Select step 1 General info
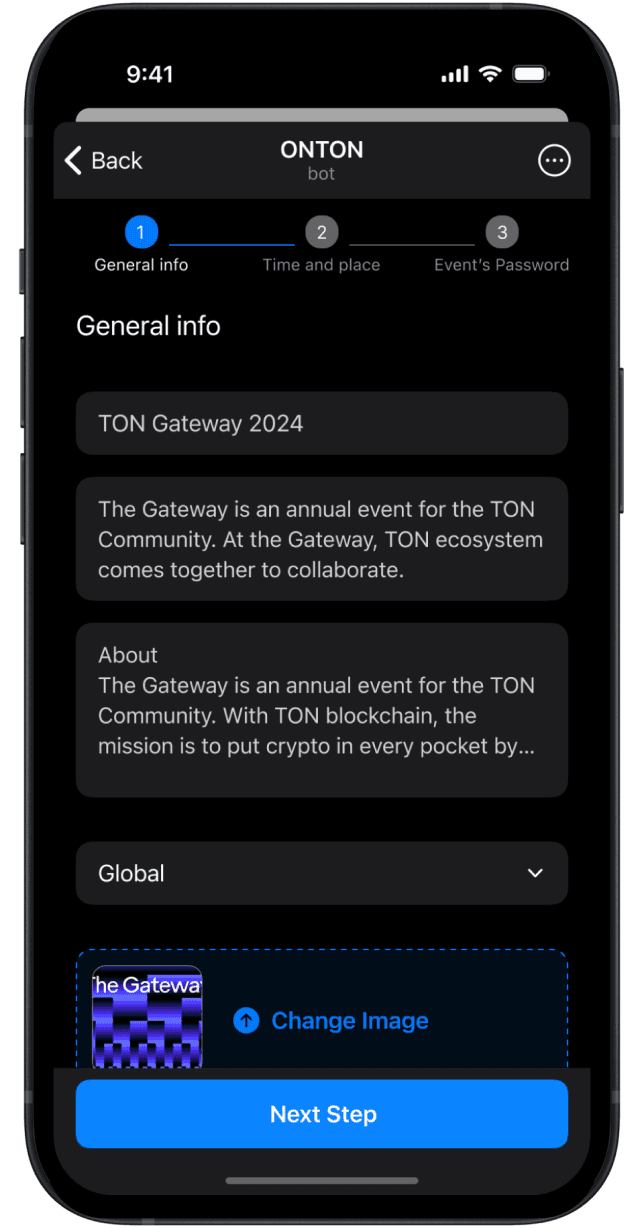The image size is (644, 1228). pos(141,234)
